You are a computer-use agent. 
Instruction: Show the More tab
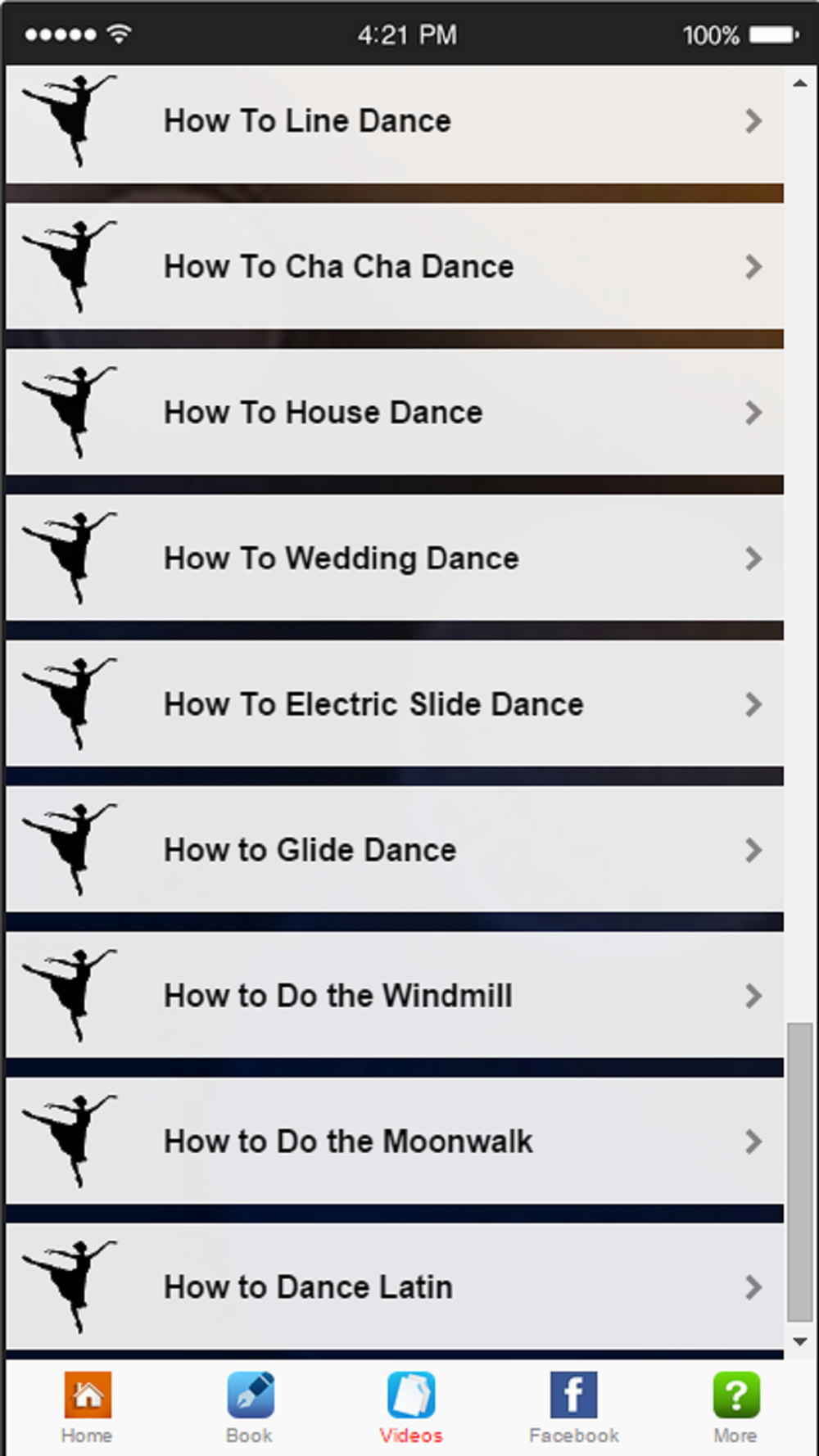735,1409
